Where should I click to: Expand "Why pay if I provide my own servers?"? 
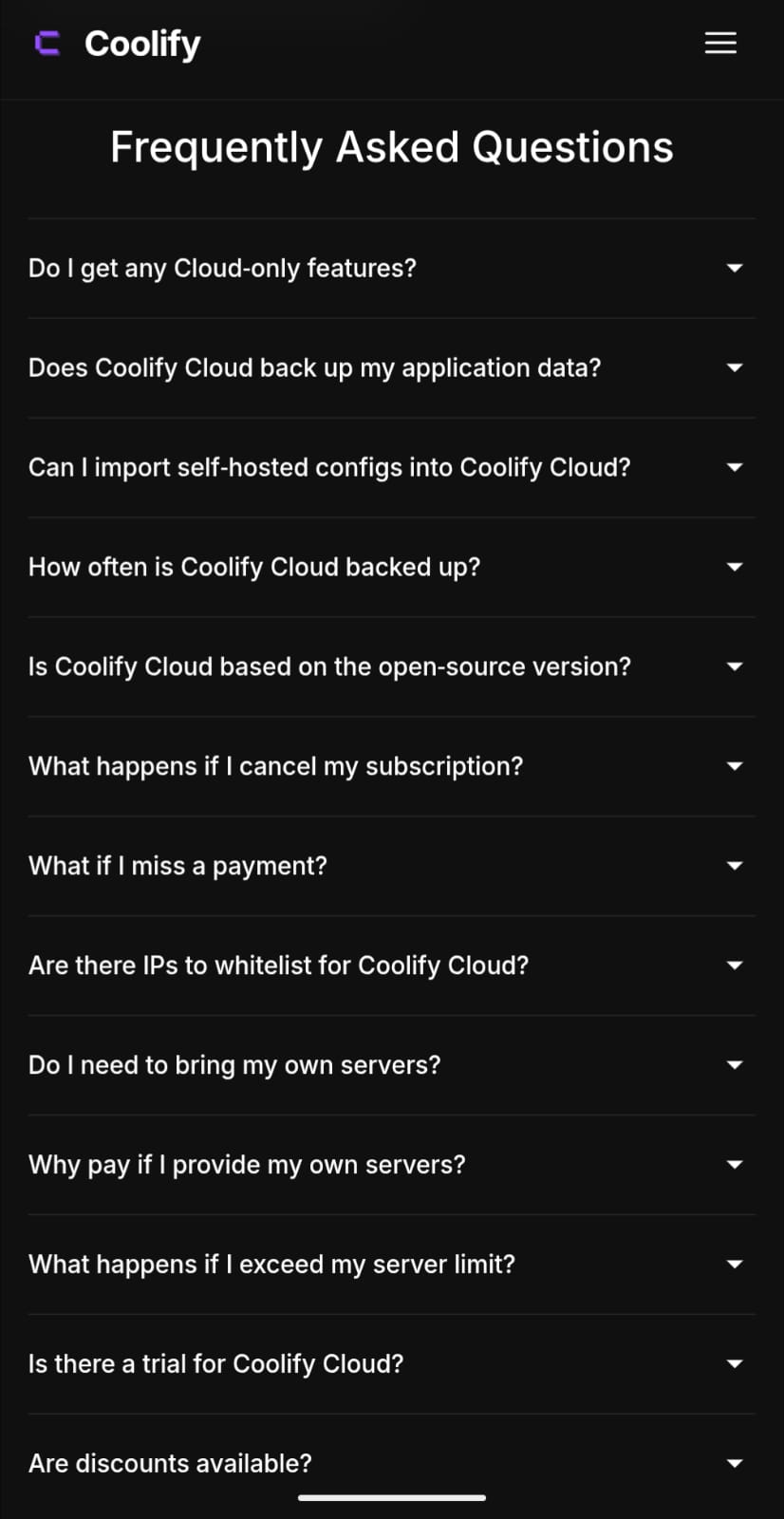tap(391, 1166)
